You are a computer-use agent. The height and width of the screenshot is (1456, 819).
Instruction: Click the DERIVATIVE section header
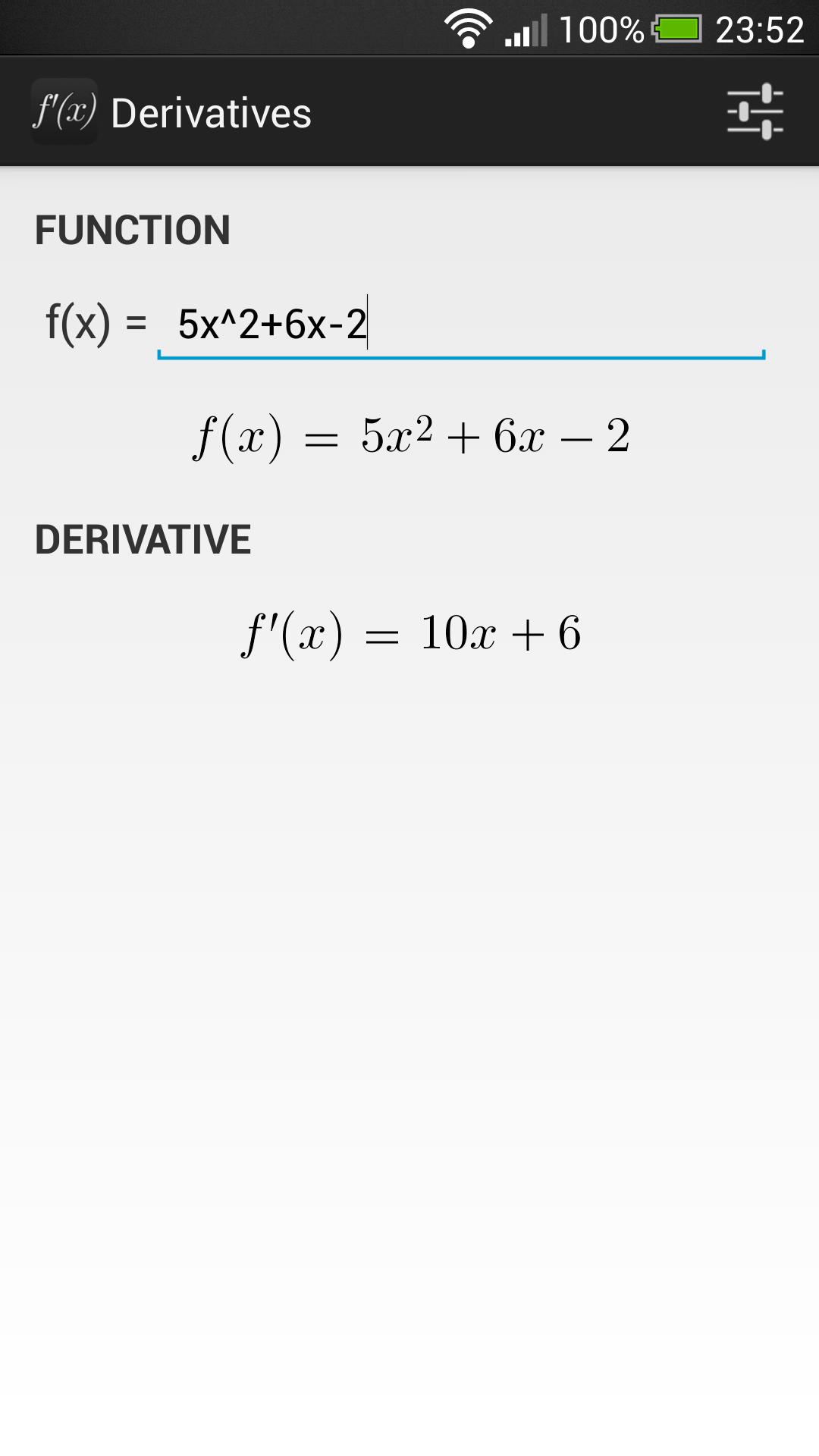[144, 540]
